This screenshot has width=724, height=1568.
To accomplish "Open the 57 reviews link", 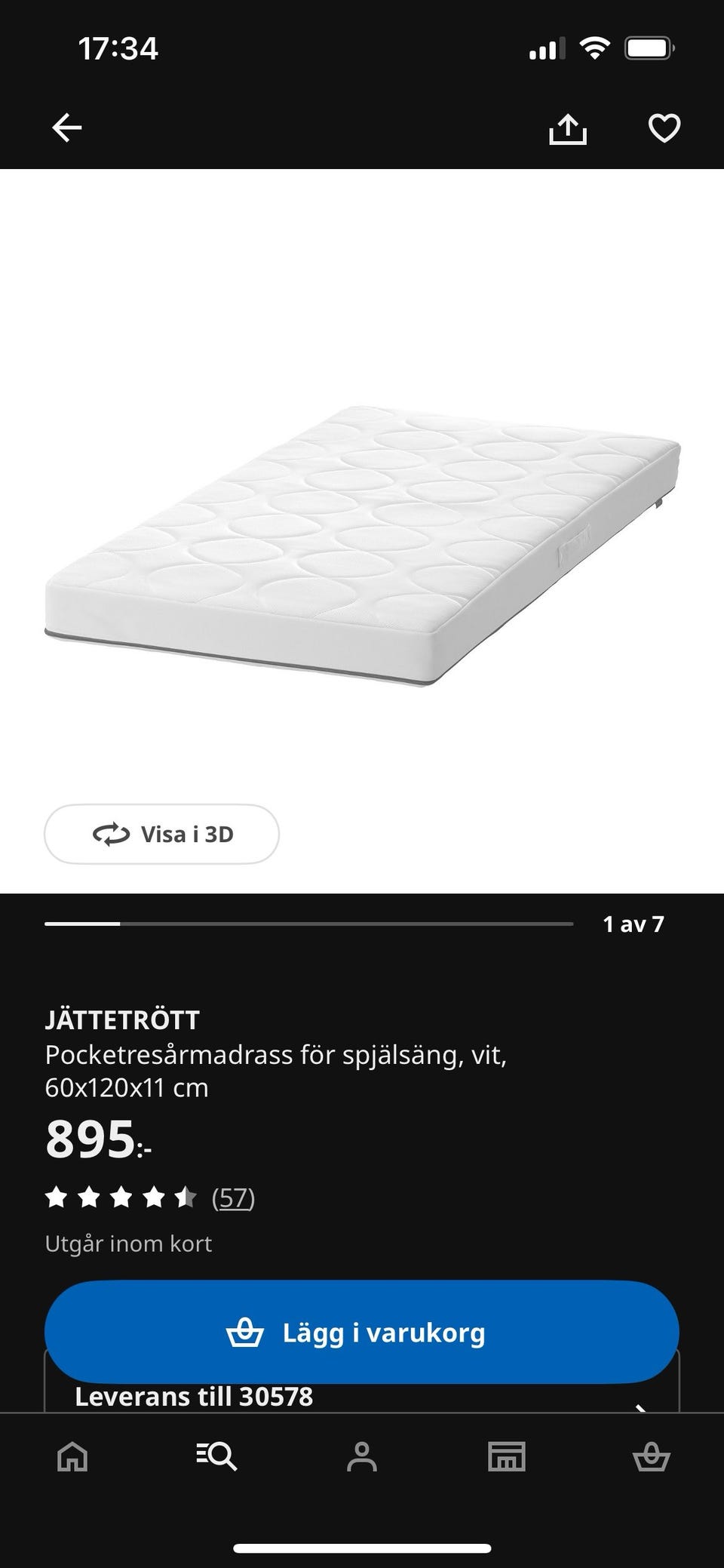I will click(233, 1198).
